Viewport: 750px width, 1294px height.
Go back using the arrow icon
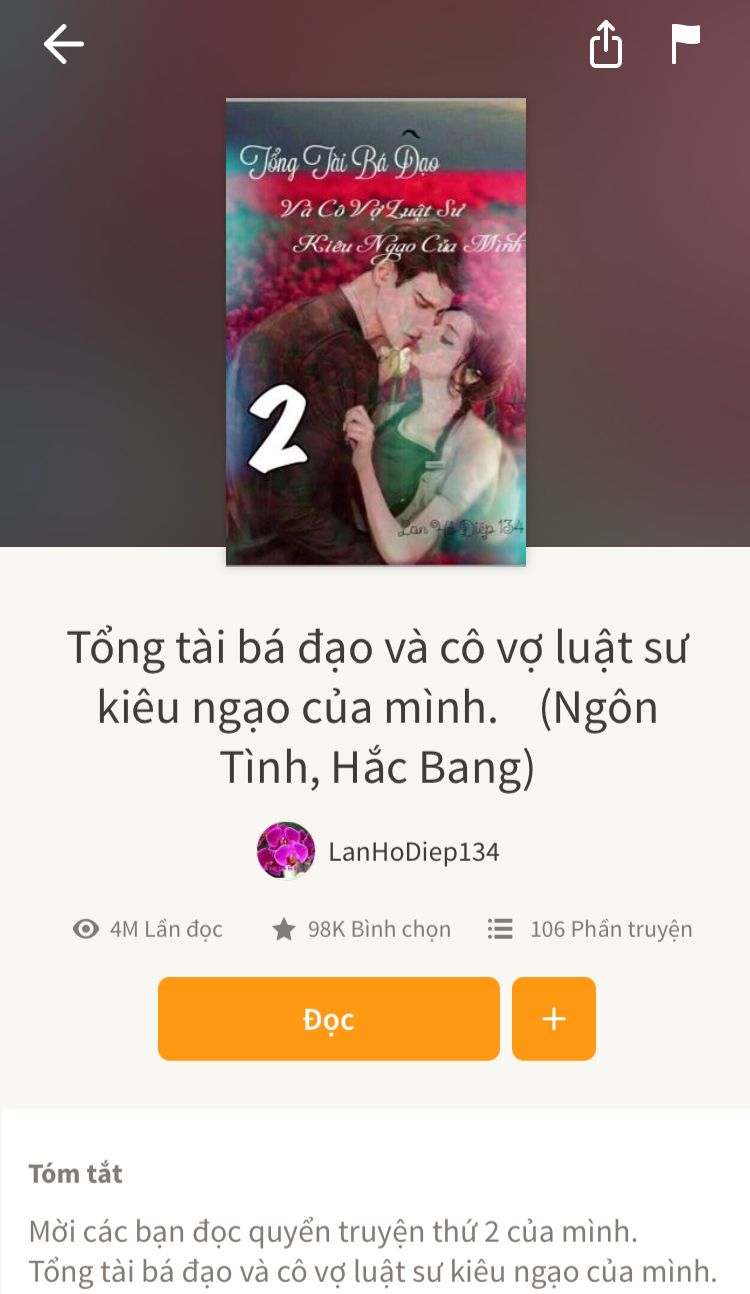(x=63, y=45)
